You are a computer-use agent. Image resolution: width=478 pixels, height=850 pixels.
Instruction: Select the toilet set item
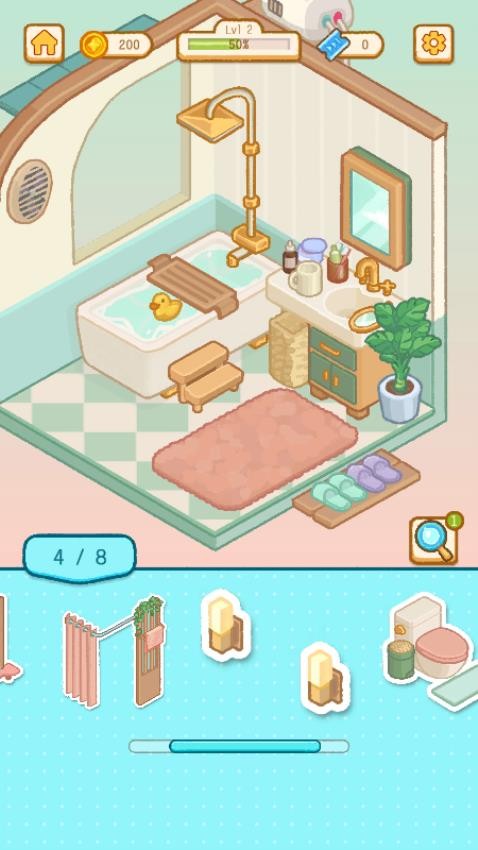click(430, 649)
